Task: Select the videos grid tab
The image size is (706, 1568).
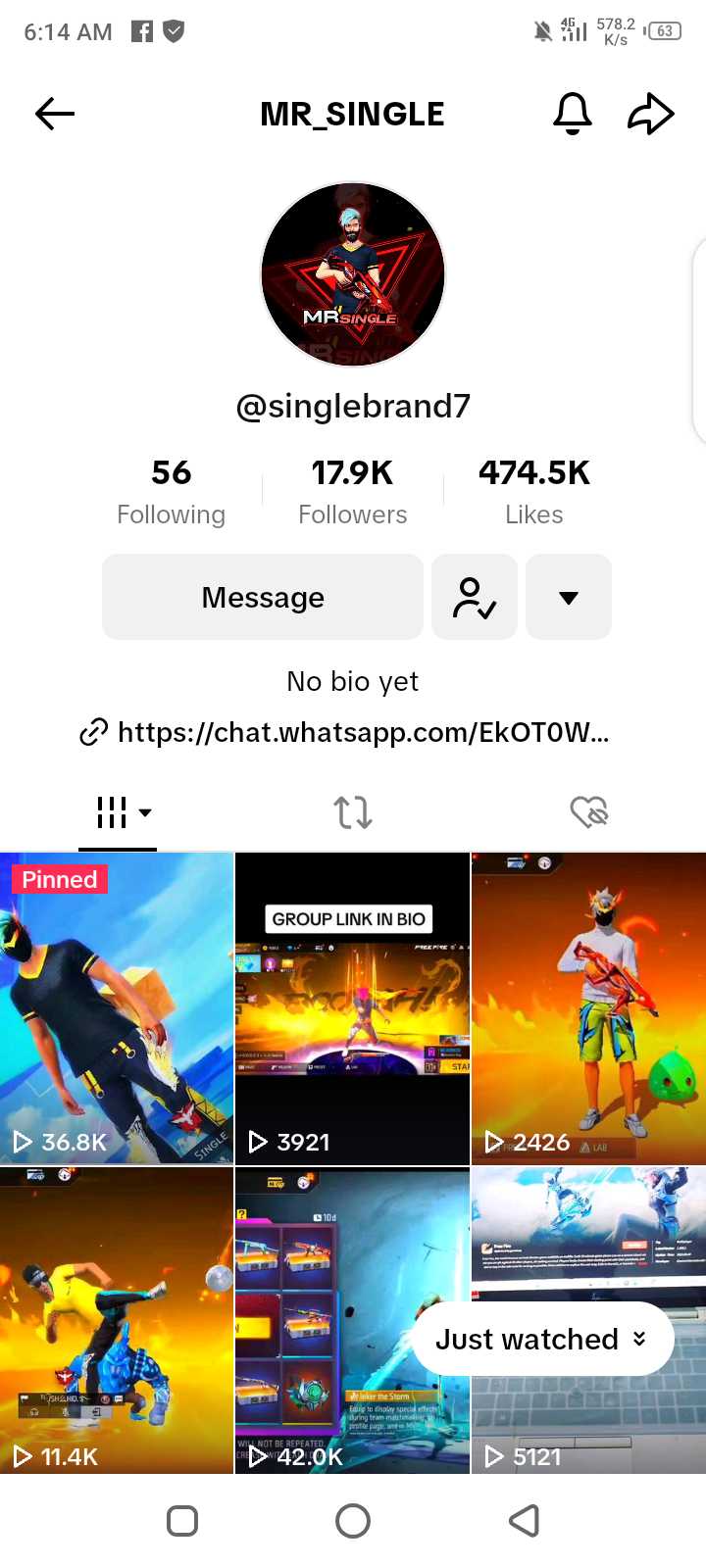Action: click(118, 812)
